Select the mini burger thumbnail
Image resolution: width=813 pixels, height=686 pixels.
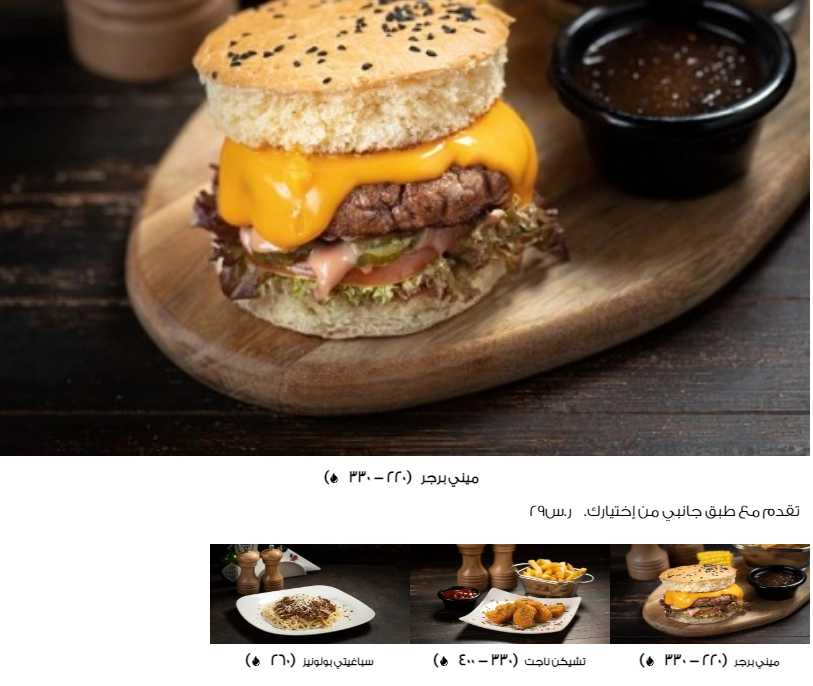709,594
